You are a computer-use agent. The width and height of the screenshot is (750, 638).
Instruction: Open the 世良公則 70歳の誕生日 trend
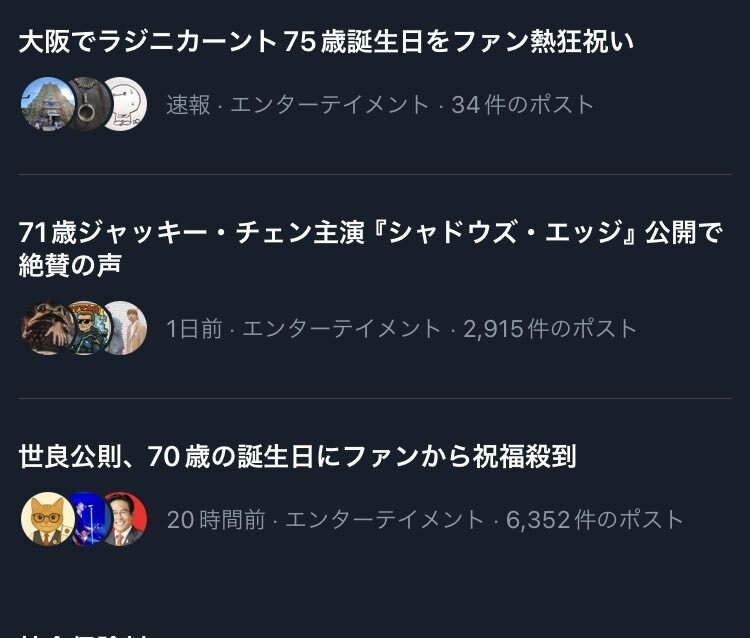(297, 457)
